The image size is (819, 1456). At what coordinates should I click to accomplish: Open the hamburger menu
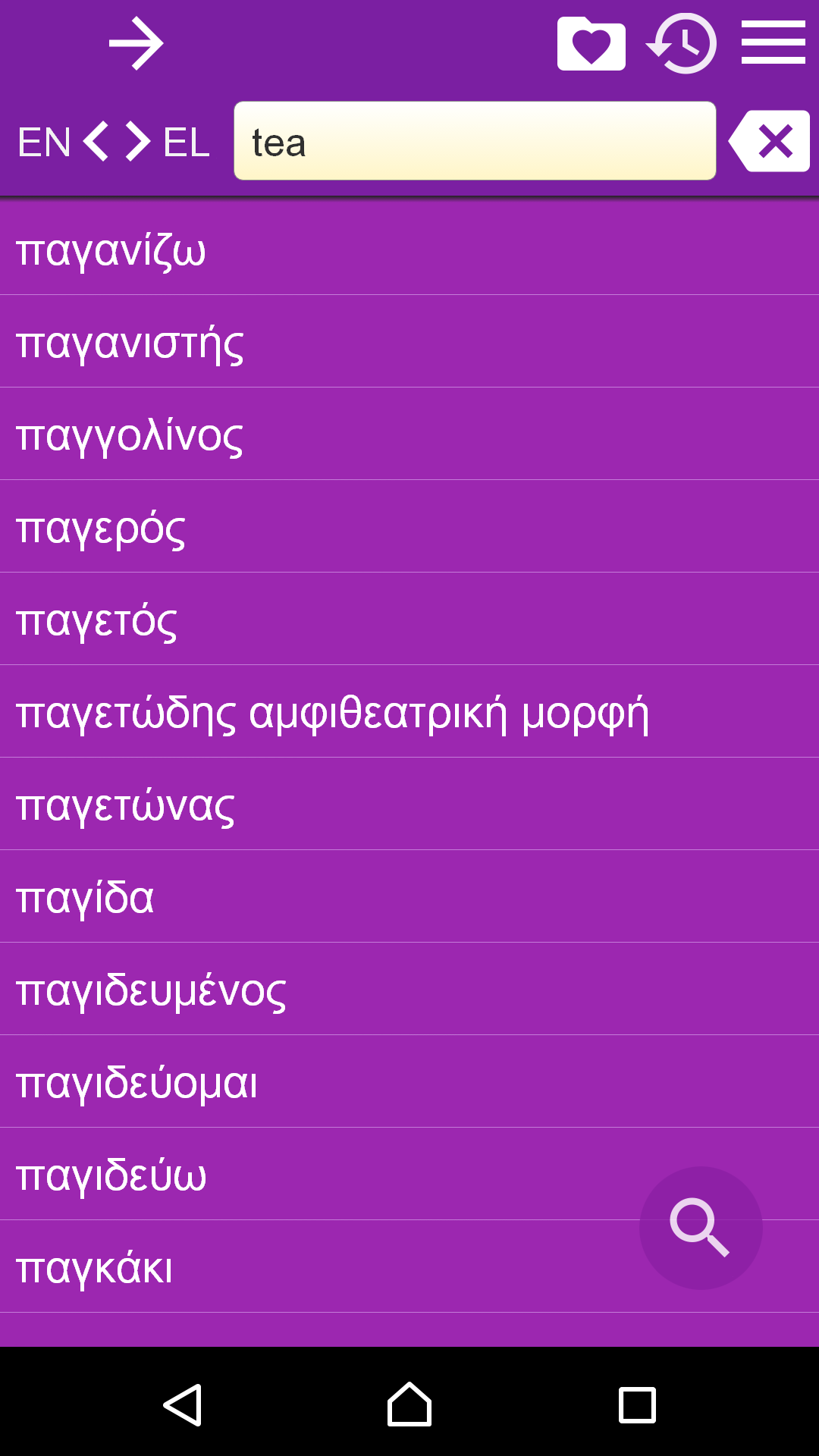pyautogui.click(x=773, y=42)
